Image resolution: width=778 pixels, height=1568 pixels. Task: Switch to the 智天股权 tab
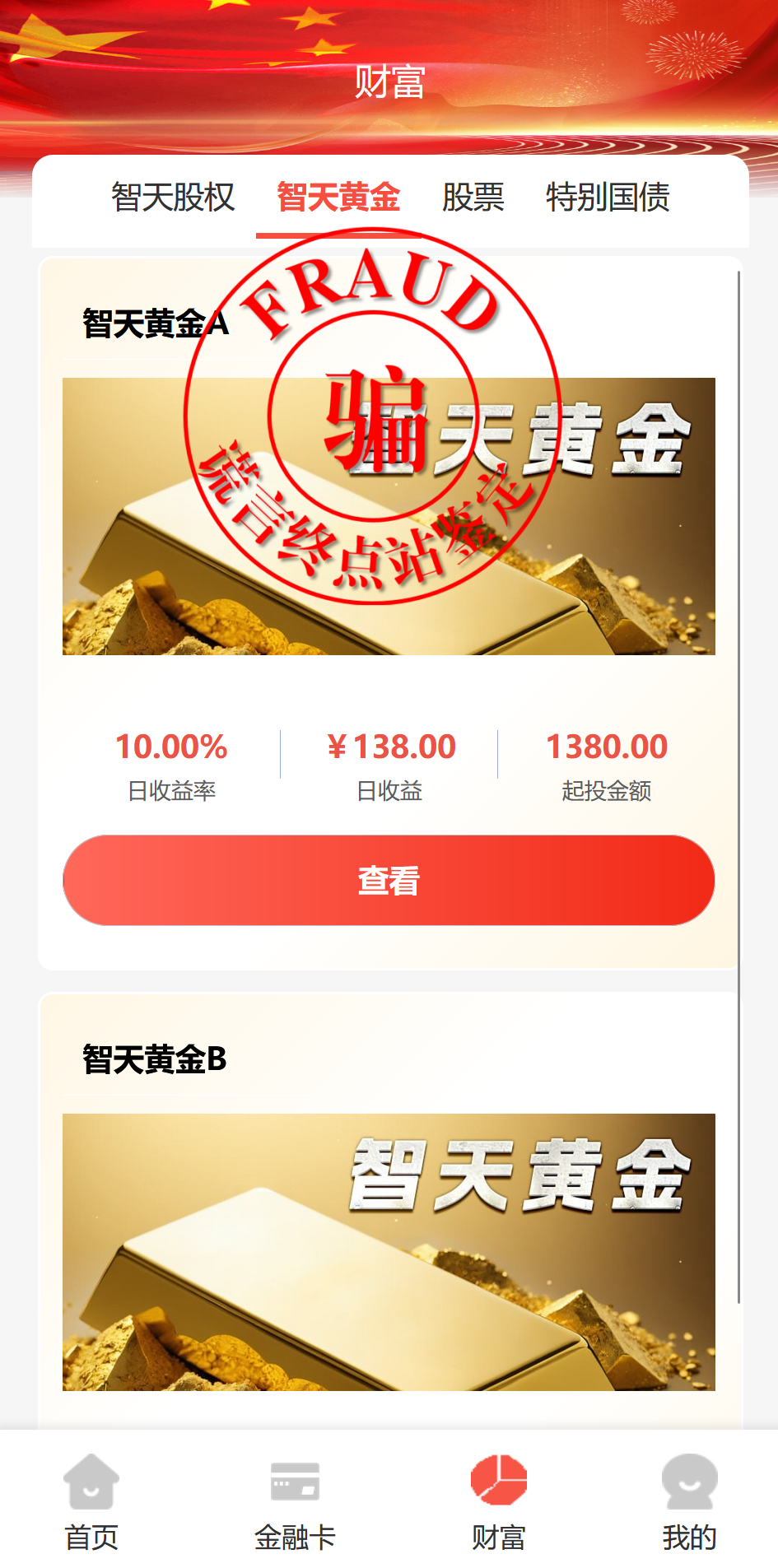(173, 198)
